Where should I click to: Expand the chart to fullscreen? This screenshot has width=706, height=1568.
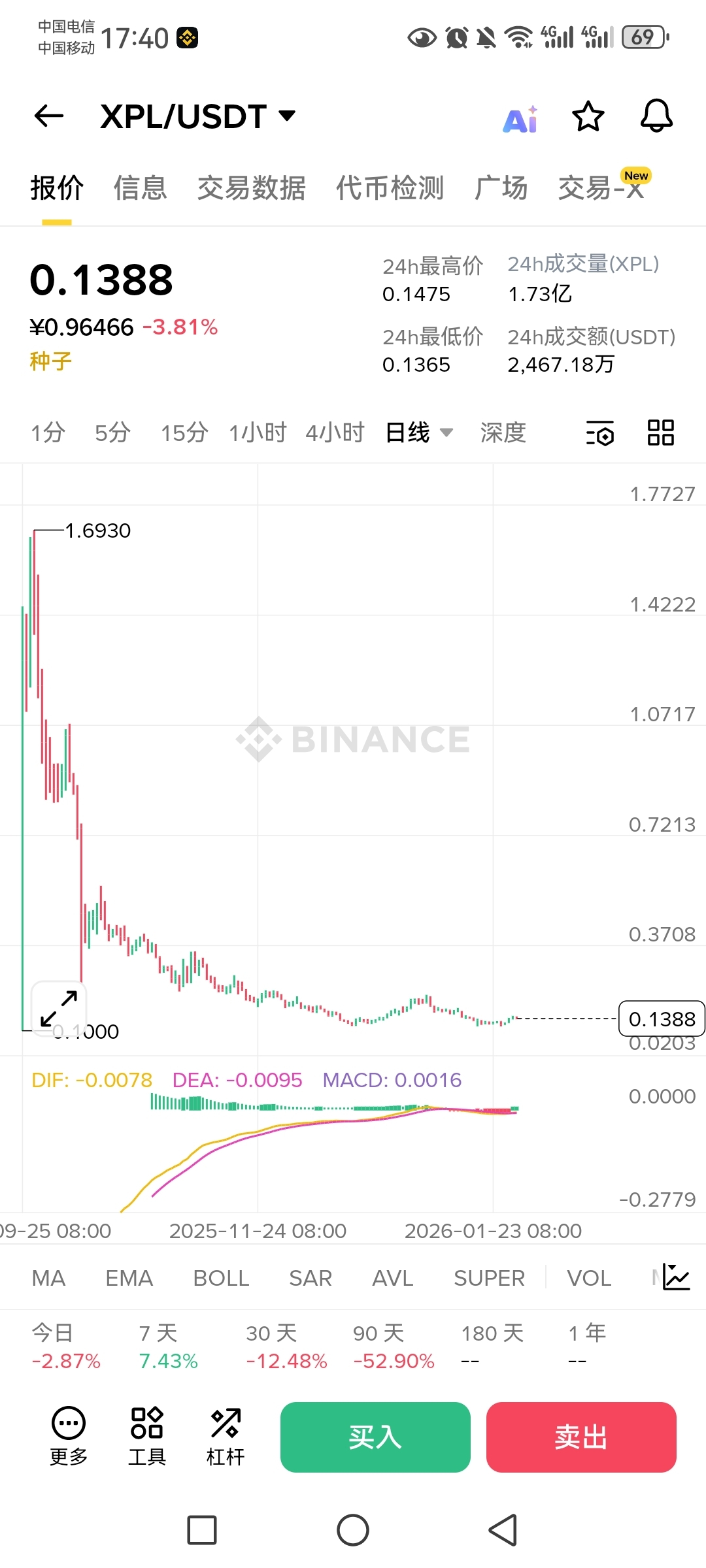click(x=59, y=1009)
